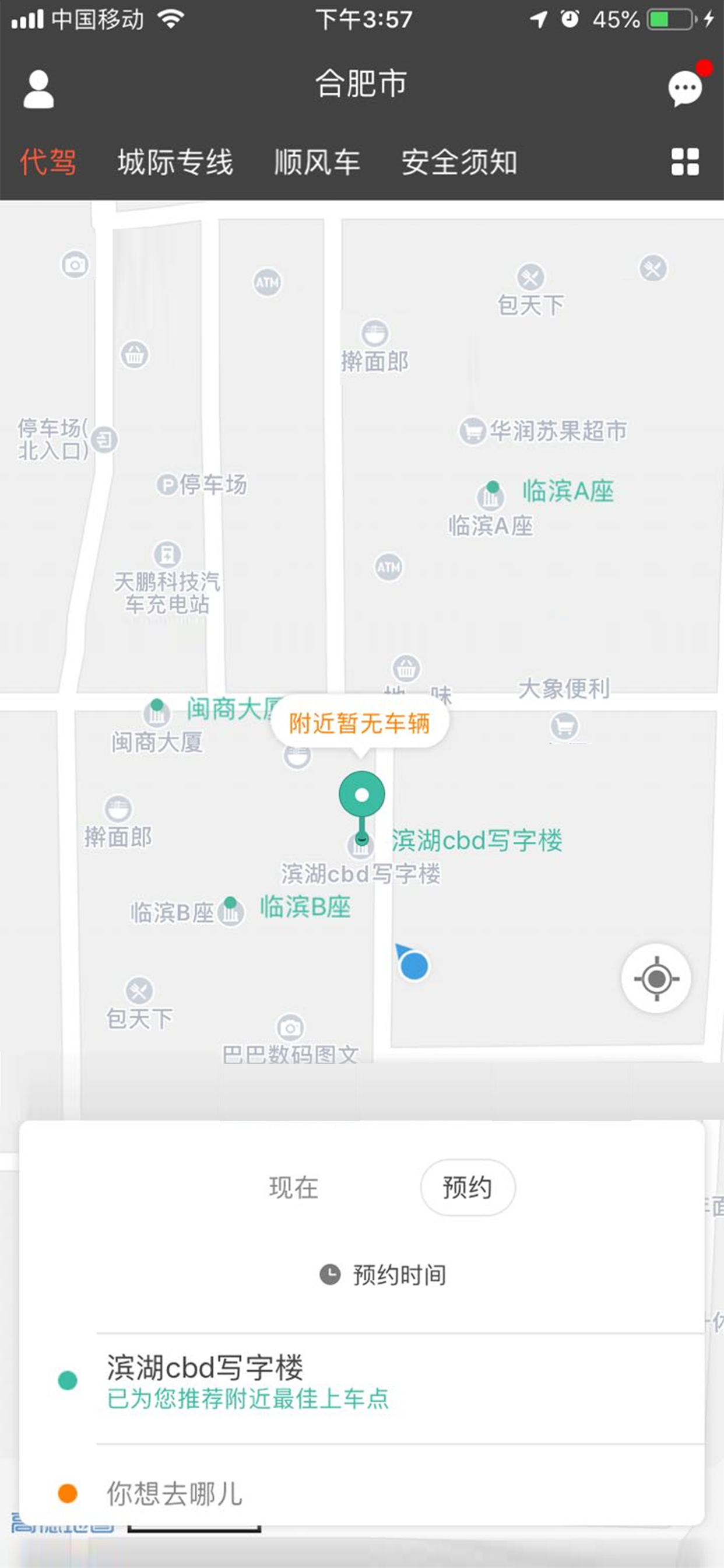Switch to the 顺风车 tab

[317, 162]
